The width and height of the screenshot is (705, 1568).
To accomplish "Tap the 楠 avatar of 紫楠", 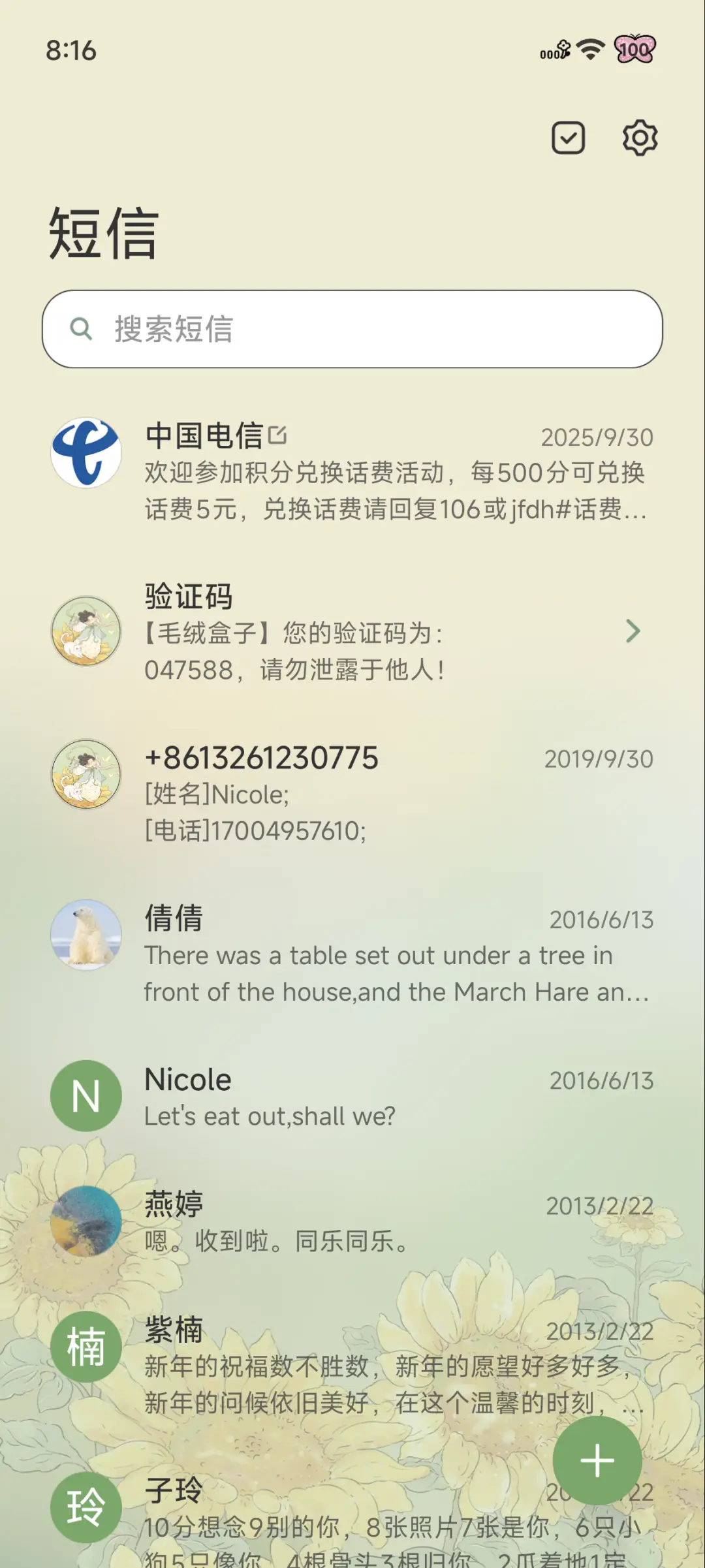I will coord(86,1346).
